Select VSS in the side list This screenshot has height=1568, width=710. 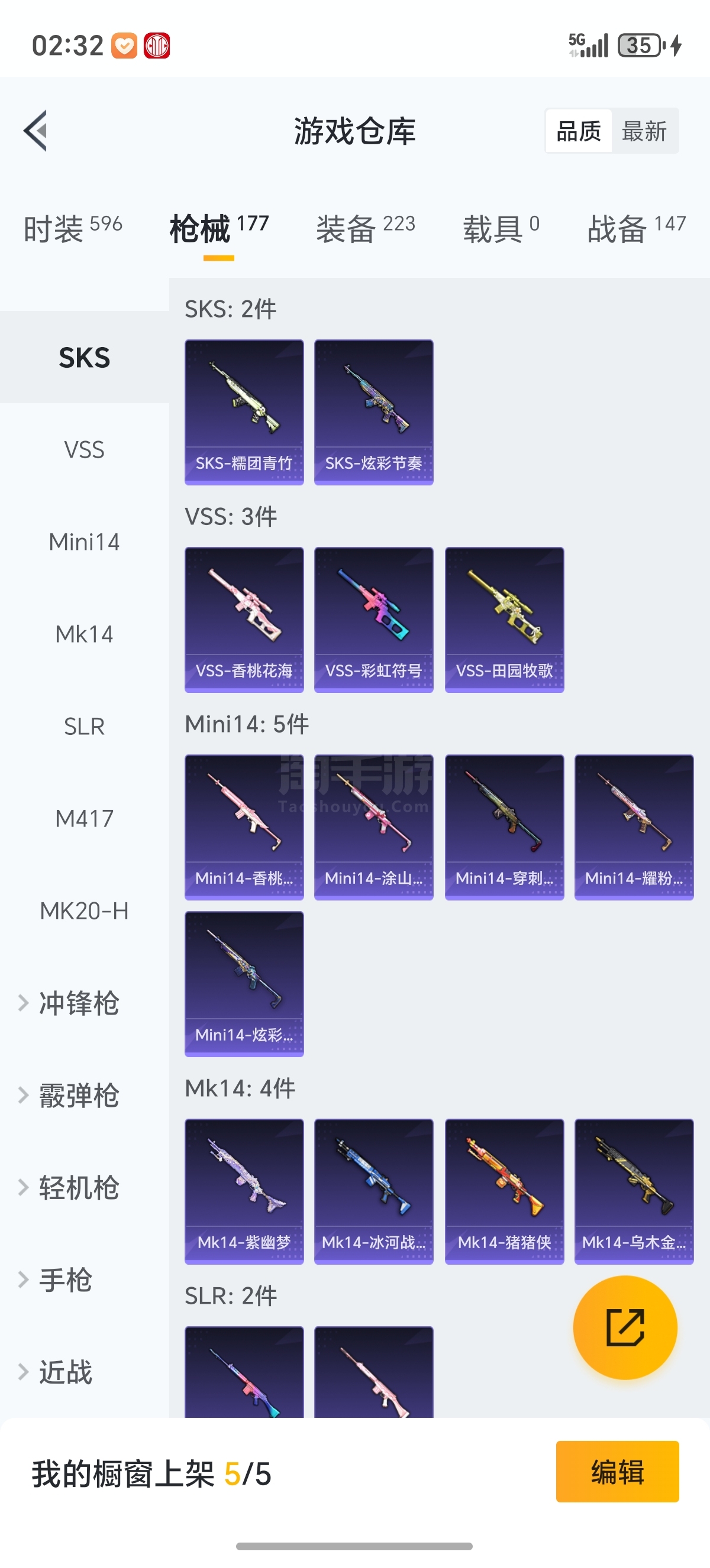coord(85,450)
